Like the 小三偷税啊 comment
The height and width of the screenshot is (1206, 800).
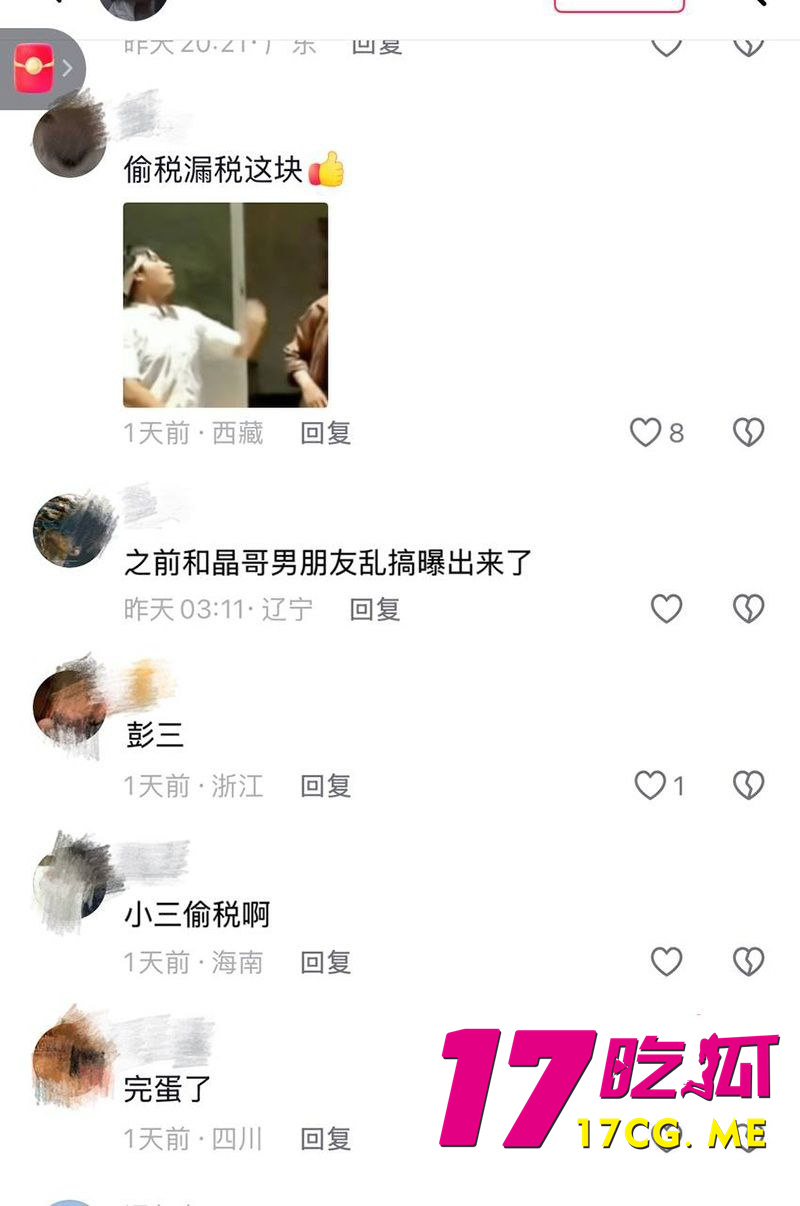[666, 962]
